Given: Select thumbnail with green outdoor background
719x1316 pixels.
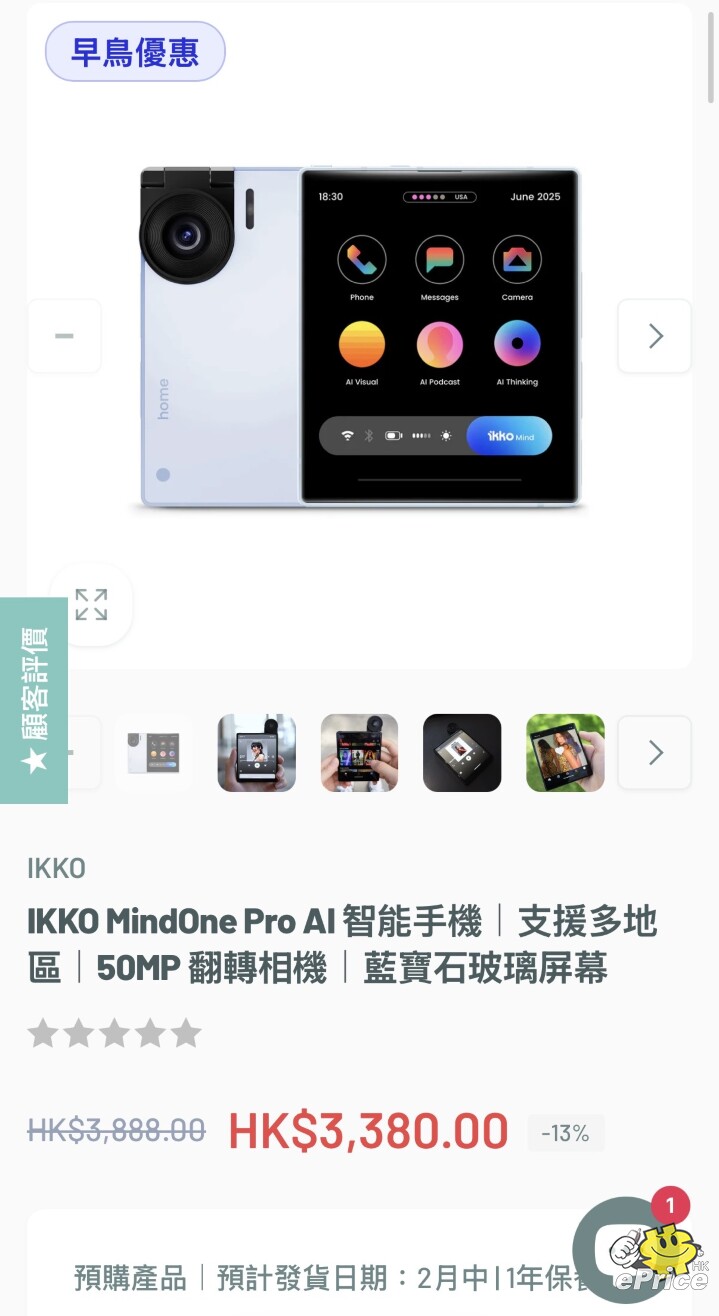Looking at the screenshot, I should 565,753.
